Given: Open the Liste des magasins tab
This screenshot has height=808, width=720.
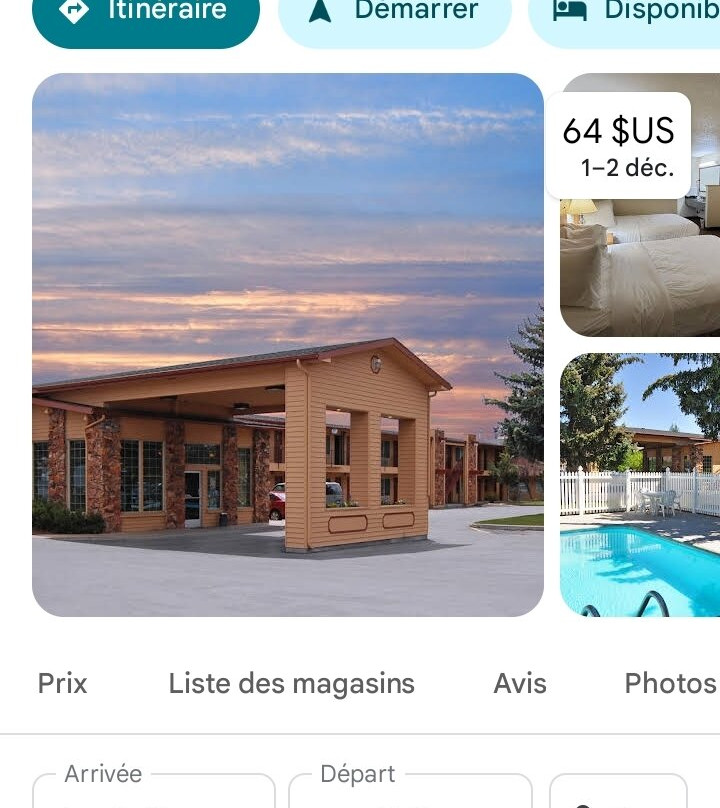Looking at the screenshot, I should 291,684.
